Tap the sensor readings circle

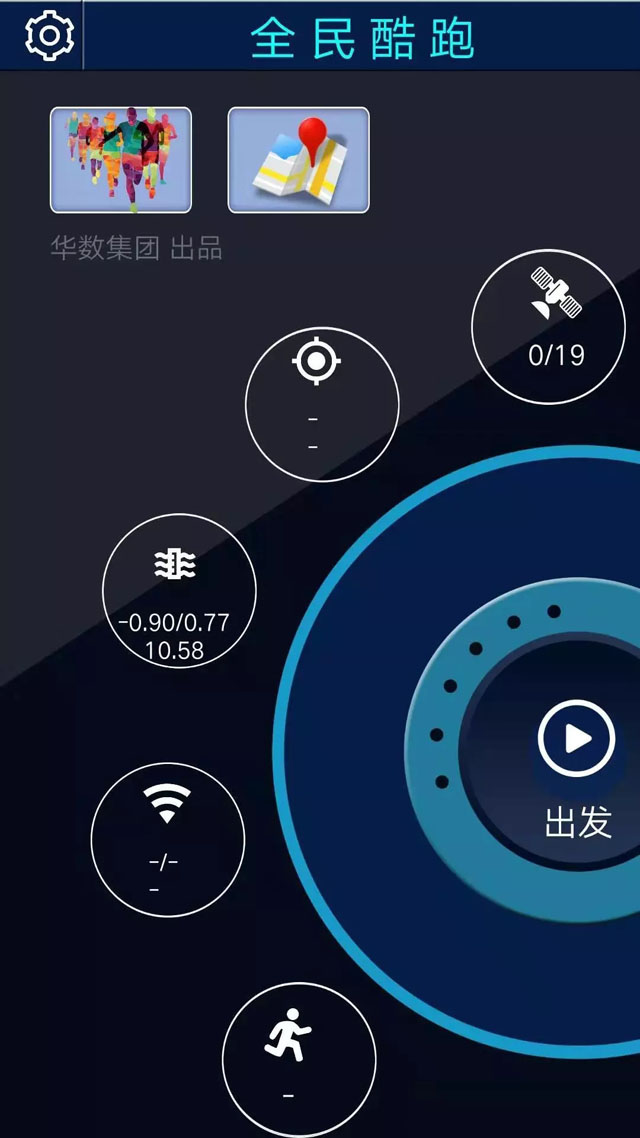(179, 591)
